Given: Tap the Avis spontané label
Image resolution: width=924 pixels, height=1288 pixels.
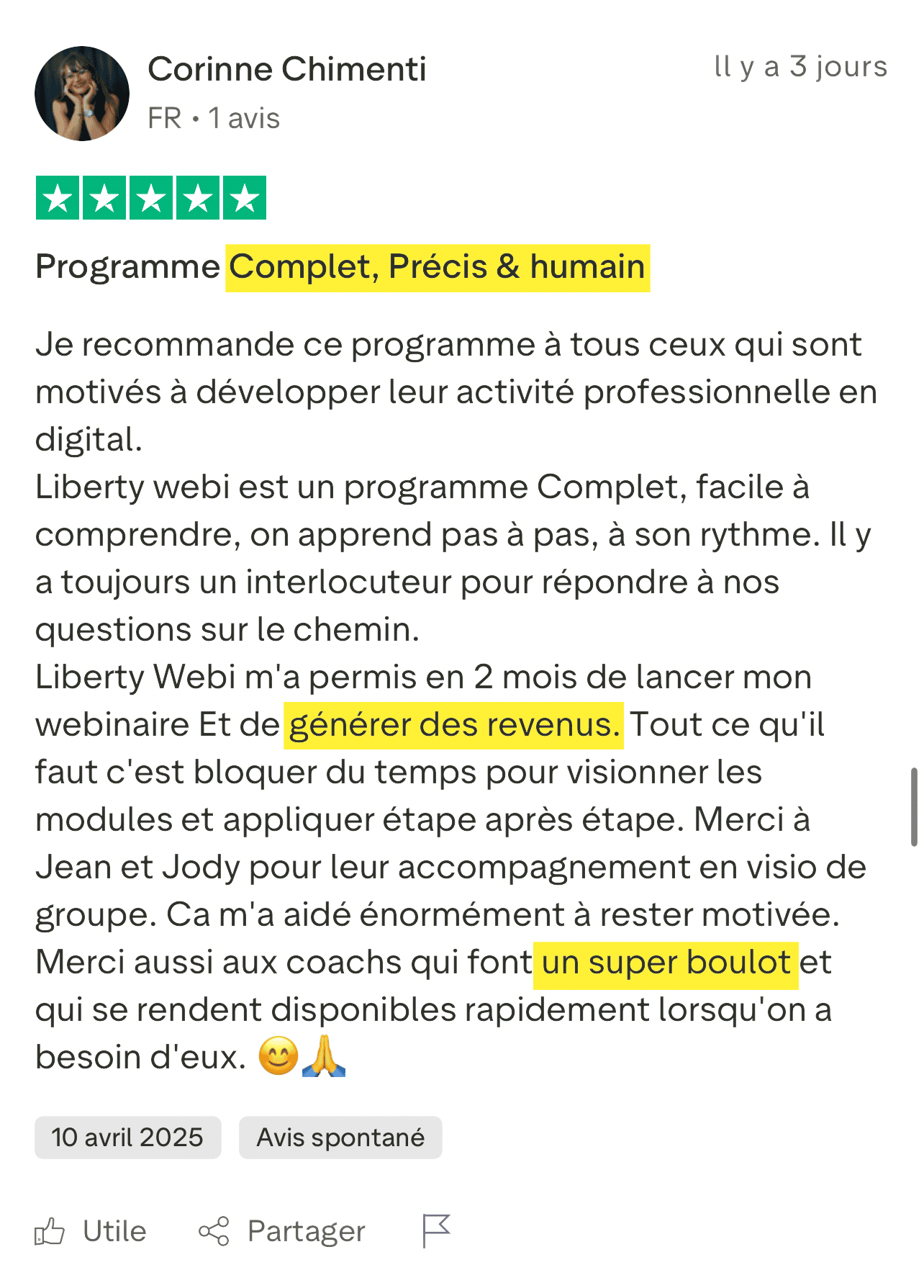Looking at the screenshot, I should click(340, 1138).
